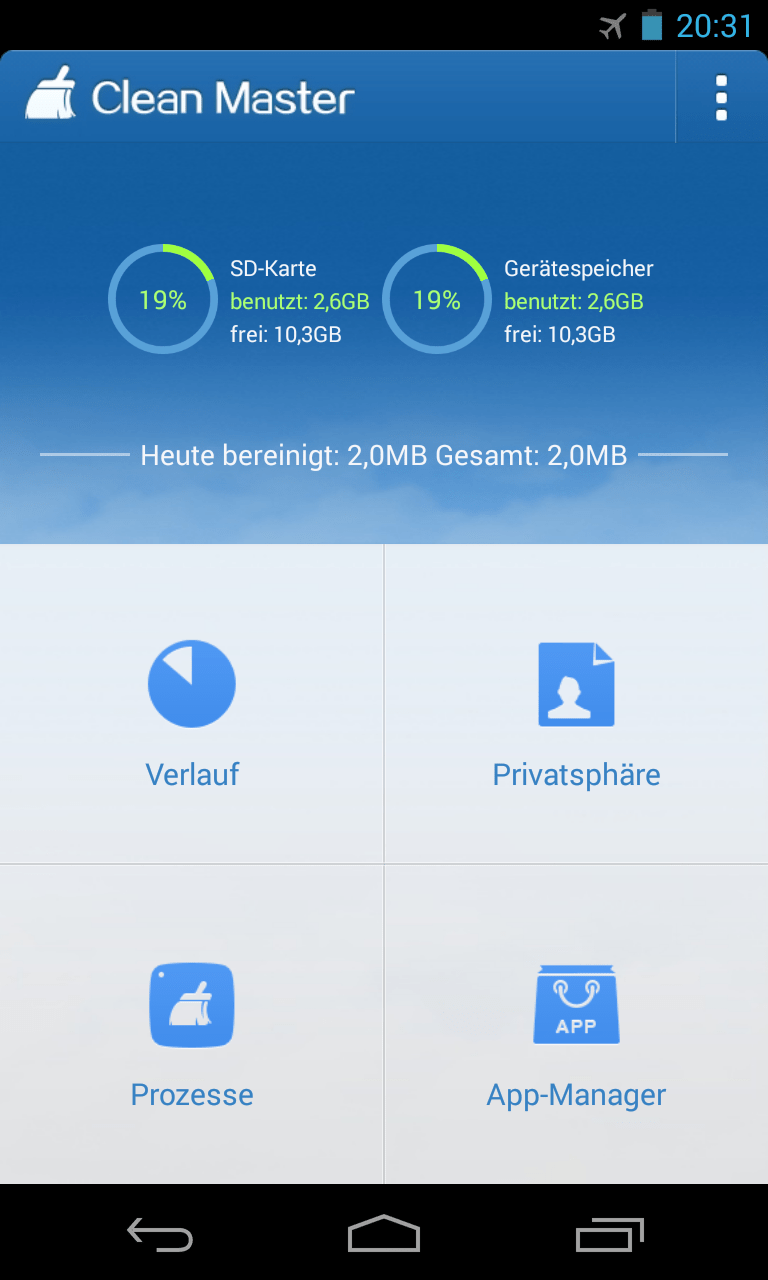View Gerätespeicher storage details
This screenshot has height=1280, width=768.
[x=518, y=300]
